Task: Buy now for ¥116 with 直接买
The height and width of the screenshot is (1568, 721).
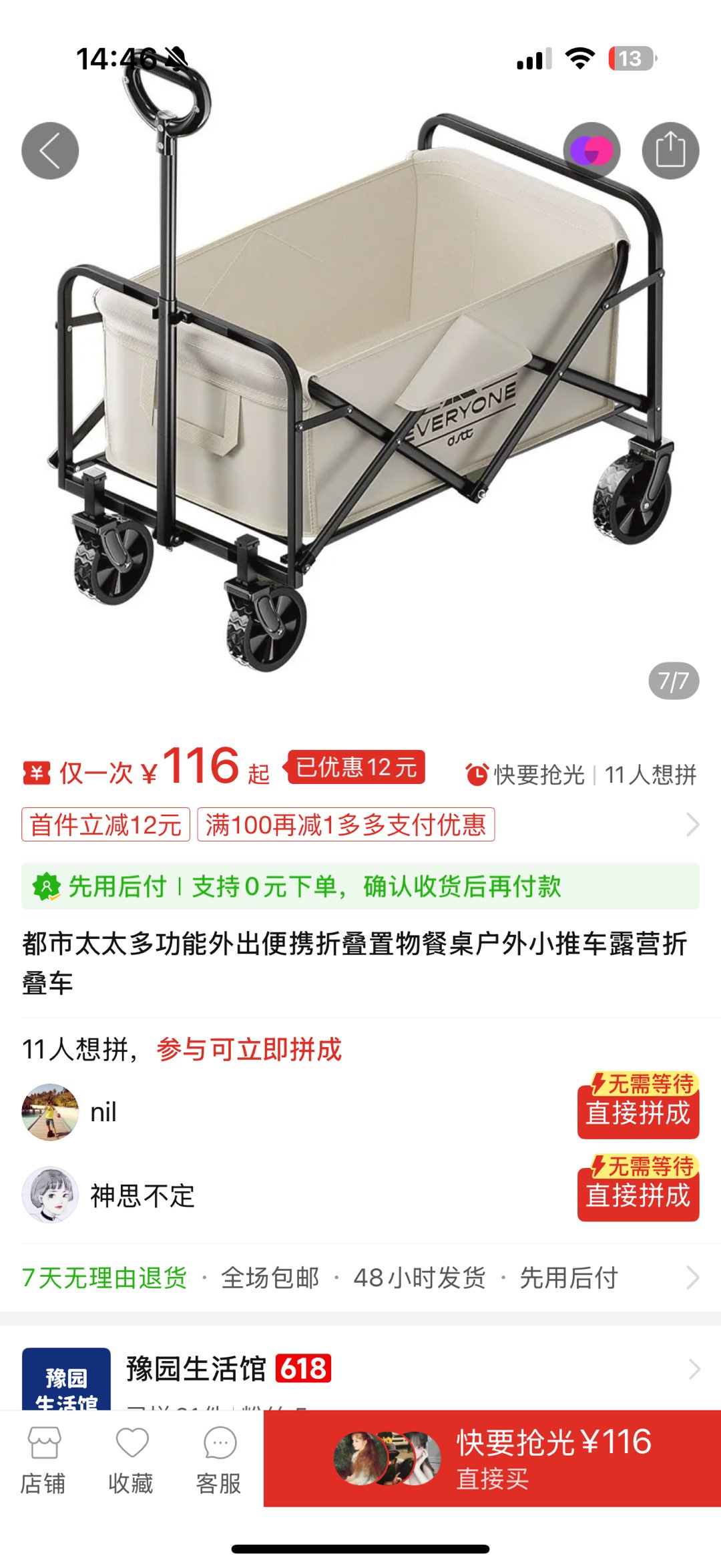Action: point(492,1458)
